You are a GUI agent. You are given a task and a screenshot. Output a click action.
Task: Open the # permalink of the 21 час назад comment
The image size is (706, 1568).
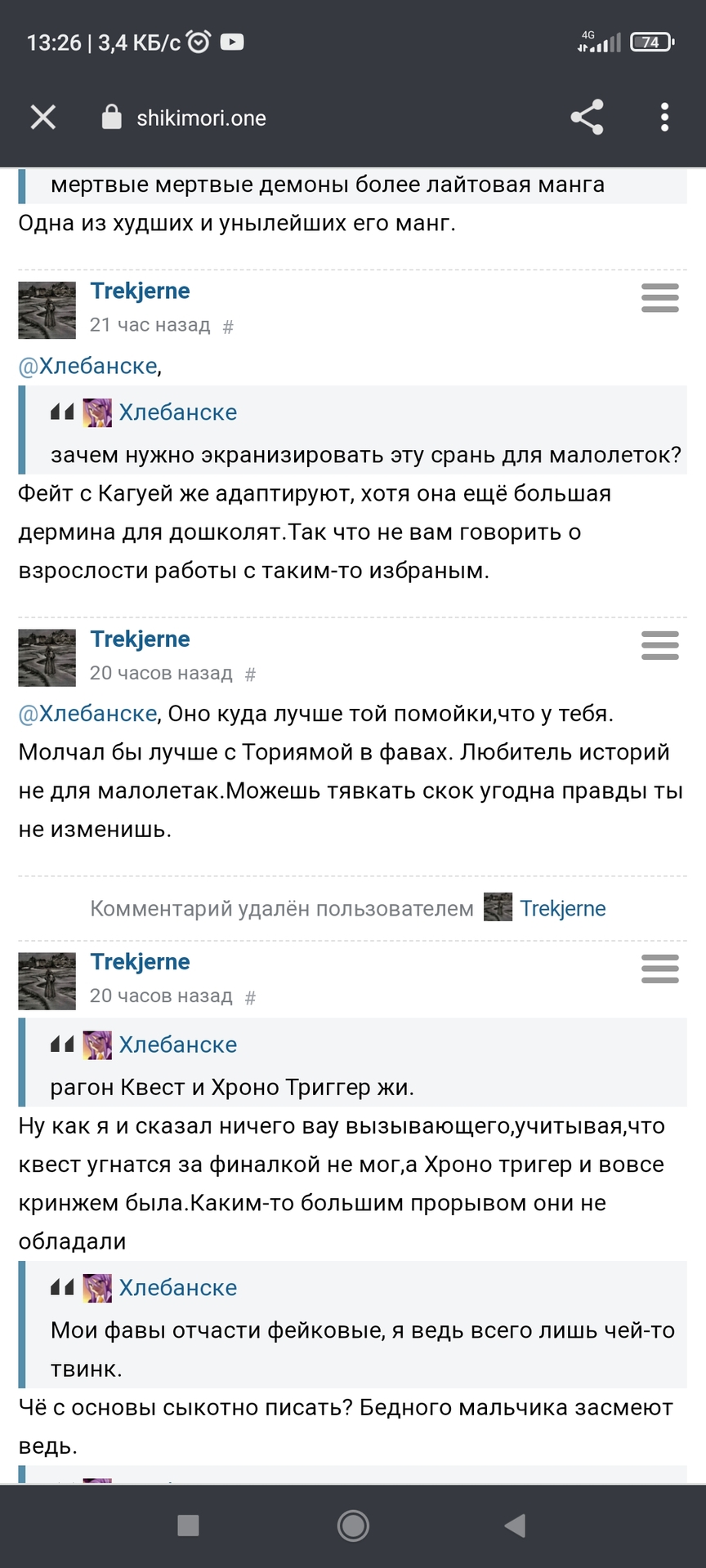click(x=228, y=327)
